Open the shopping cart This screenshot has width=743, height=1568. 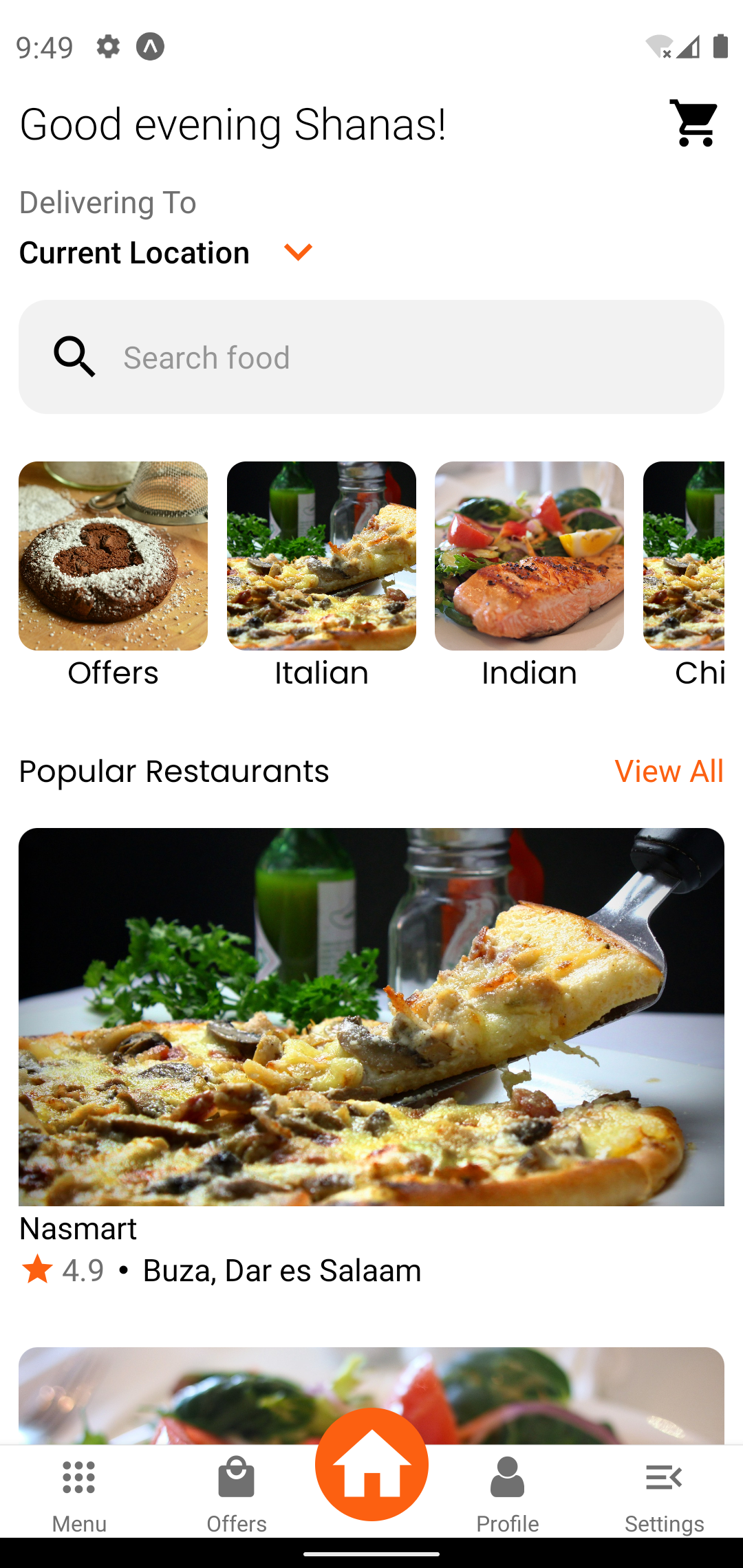(694, 124)
